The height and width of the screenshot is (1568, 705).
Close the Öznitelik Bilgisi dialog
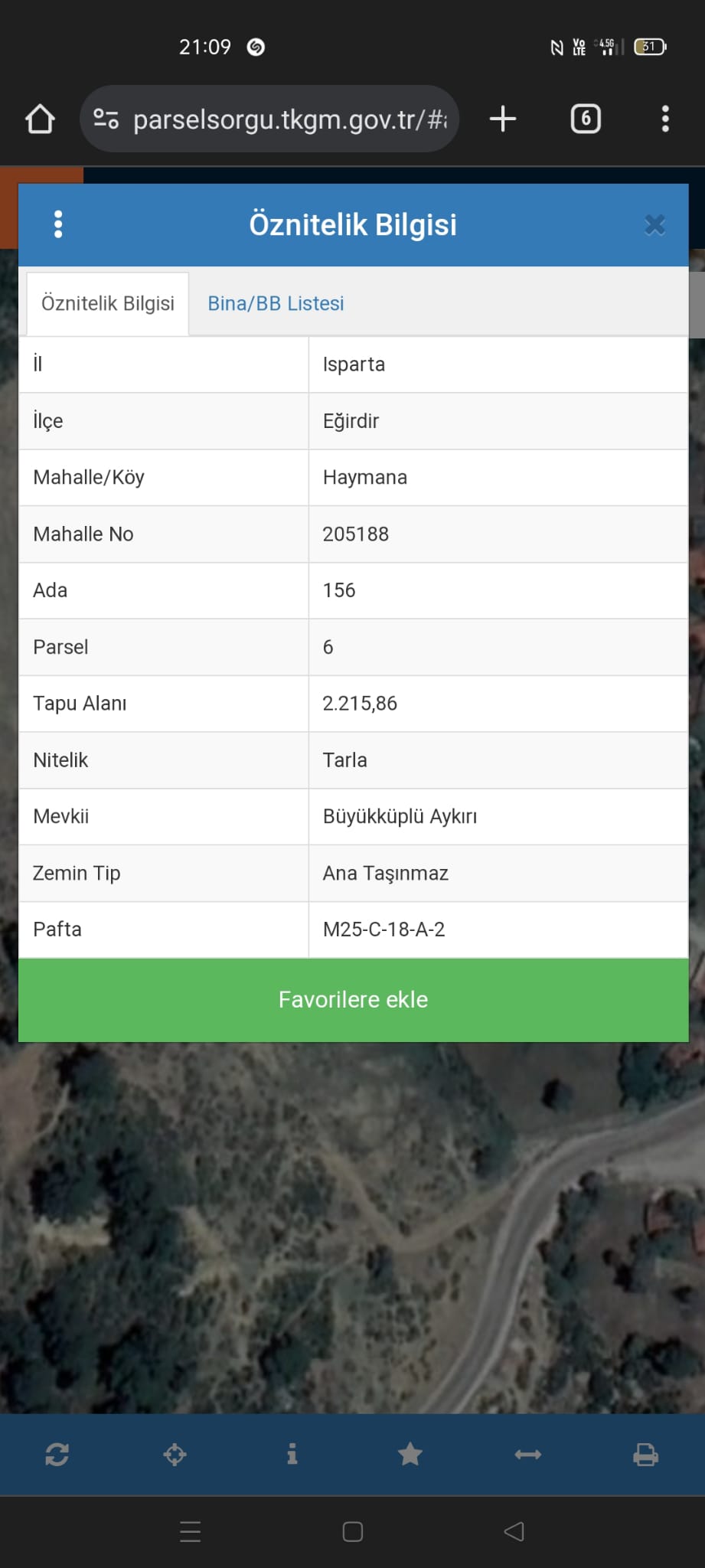654,225
